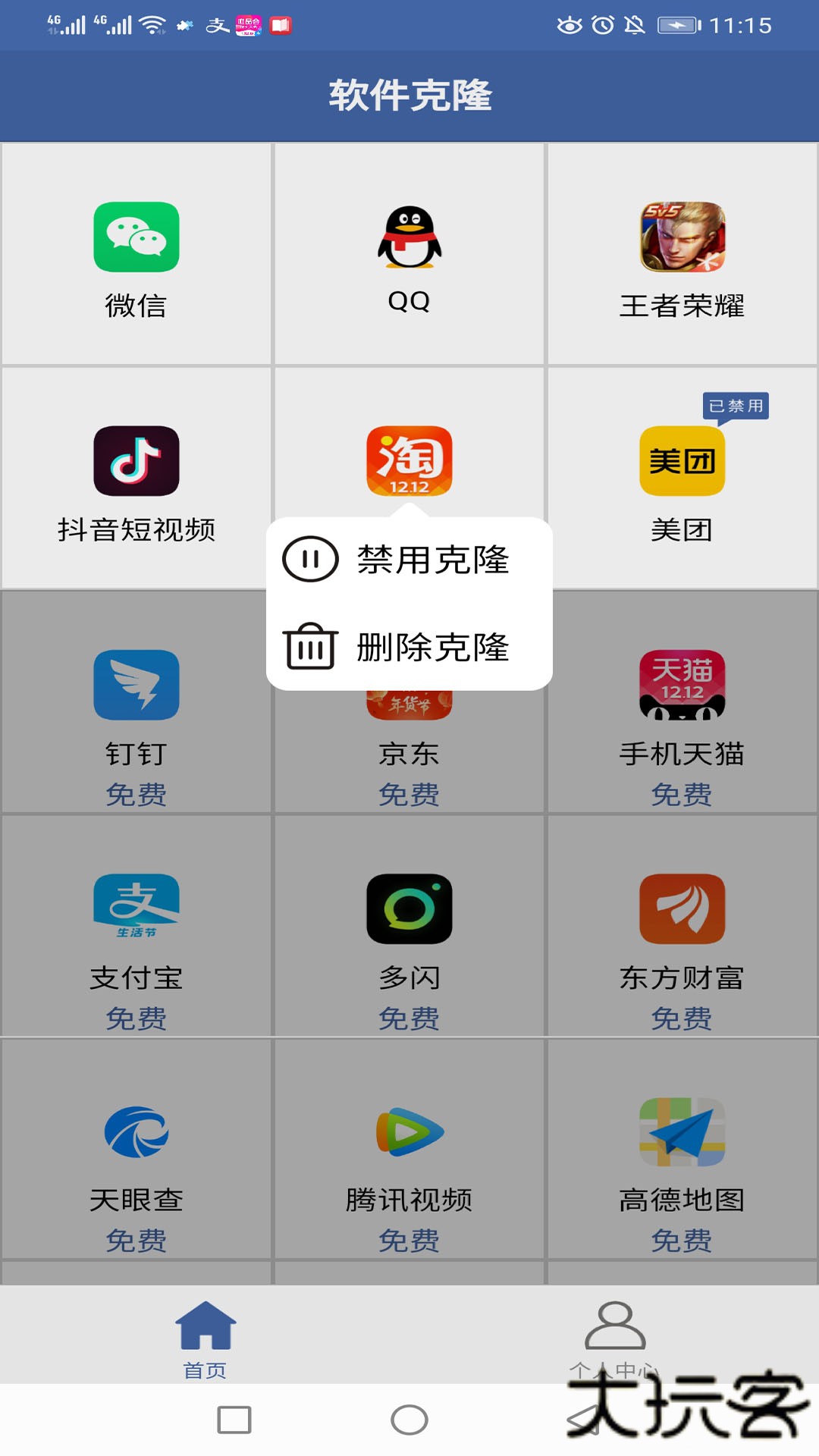Tap the 手机天猫 12.12 icon

point(681,686)
